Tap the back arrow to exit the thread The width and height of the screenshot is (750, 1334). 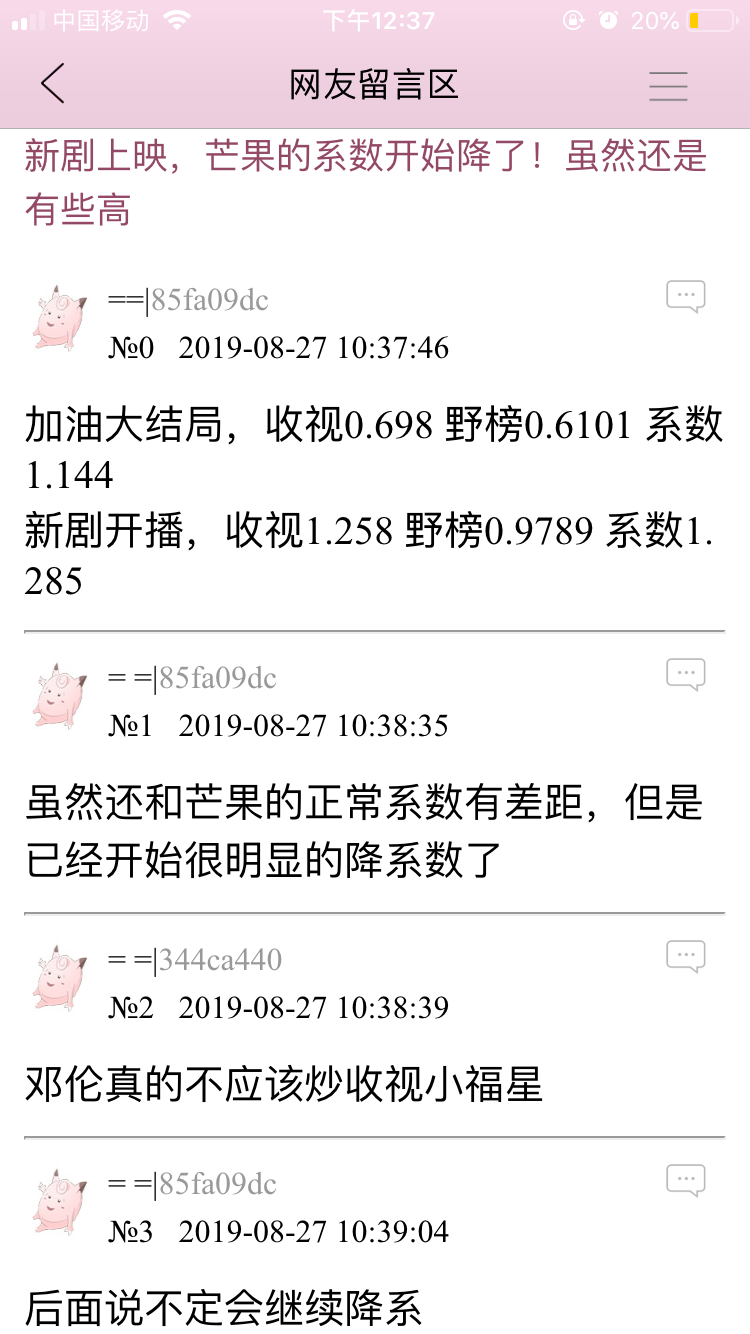(x=52, y=85)
